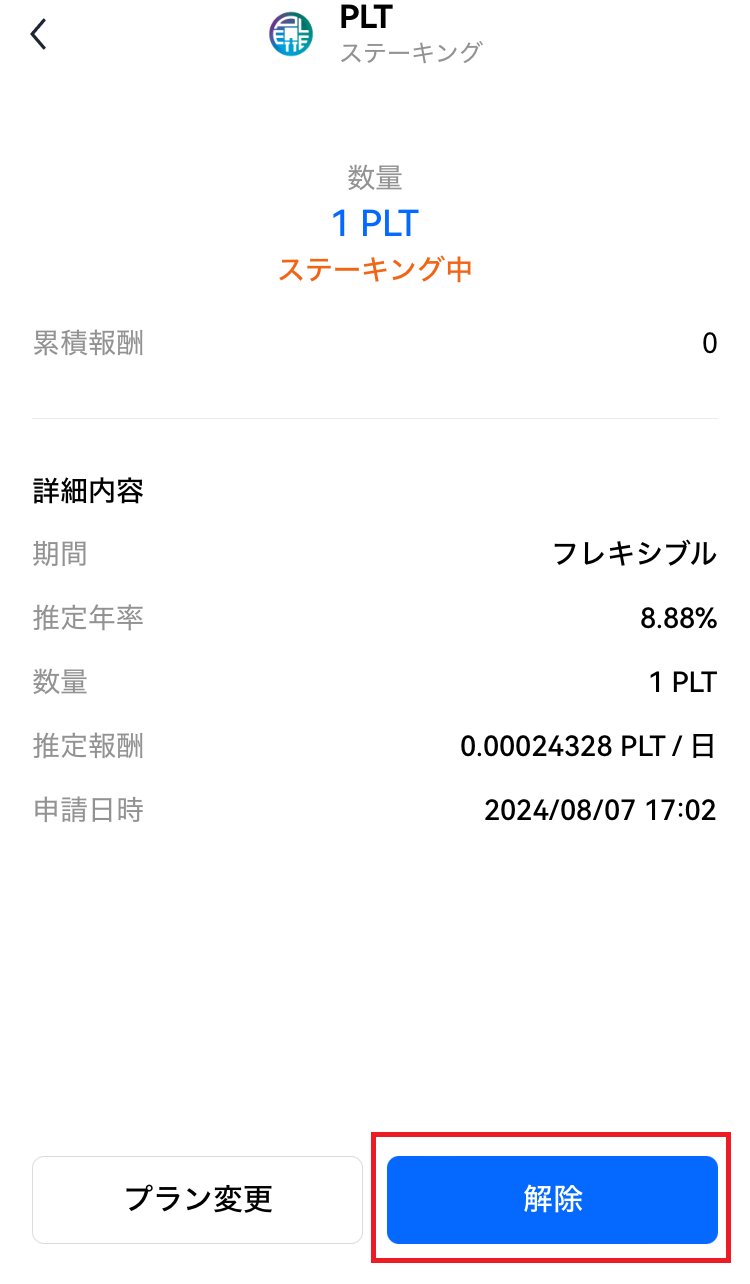Select the 0.00024328 PLT / 日 reward value
This screenshot has width=750, height=1284.
click(x=590, y=746)
